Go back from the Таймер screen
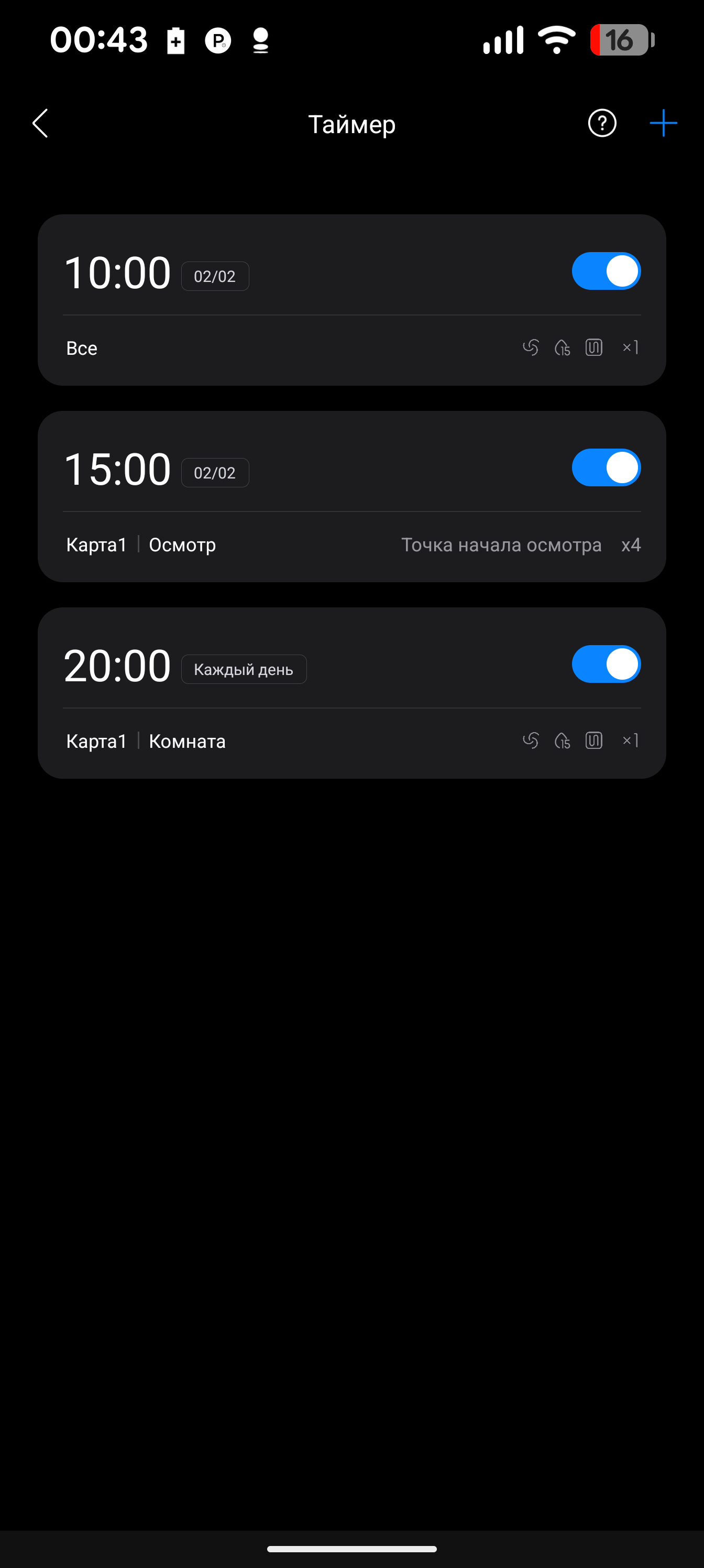This screenshot has height=1568, width=704. click(x=40, y=124)
